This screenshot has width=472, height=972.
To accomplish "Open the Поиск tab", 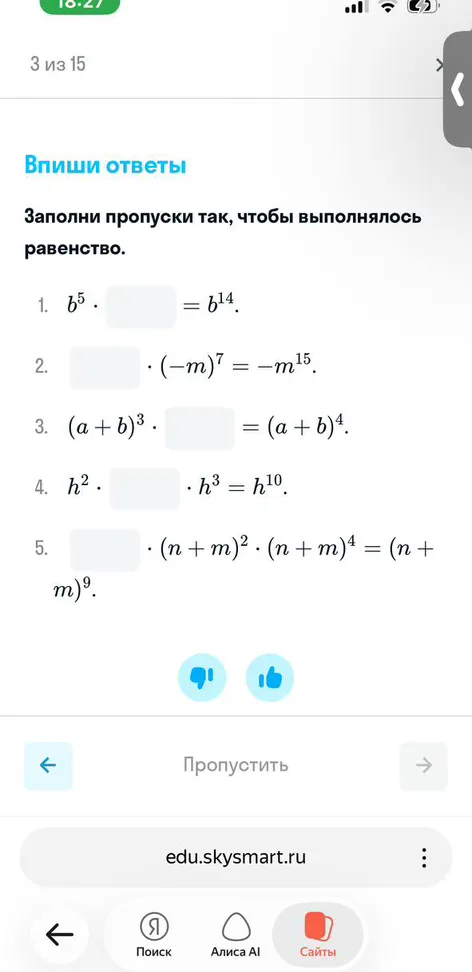I will [x=154, y=935].
